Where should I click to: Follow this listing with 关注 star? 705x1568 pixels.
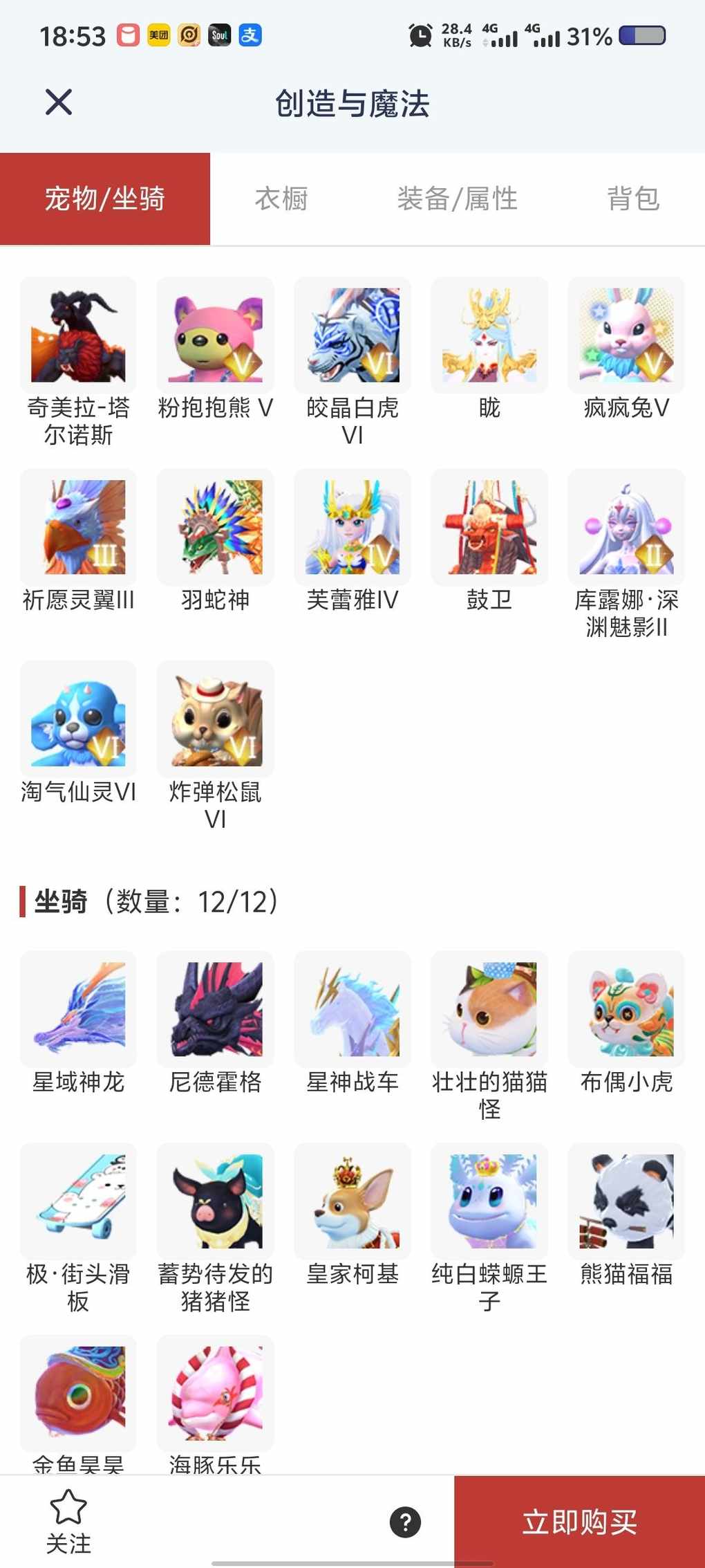pos(68,1521)
